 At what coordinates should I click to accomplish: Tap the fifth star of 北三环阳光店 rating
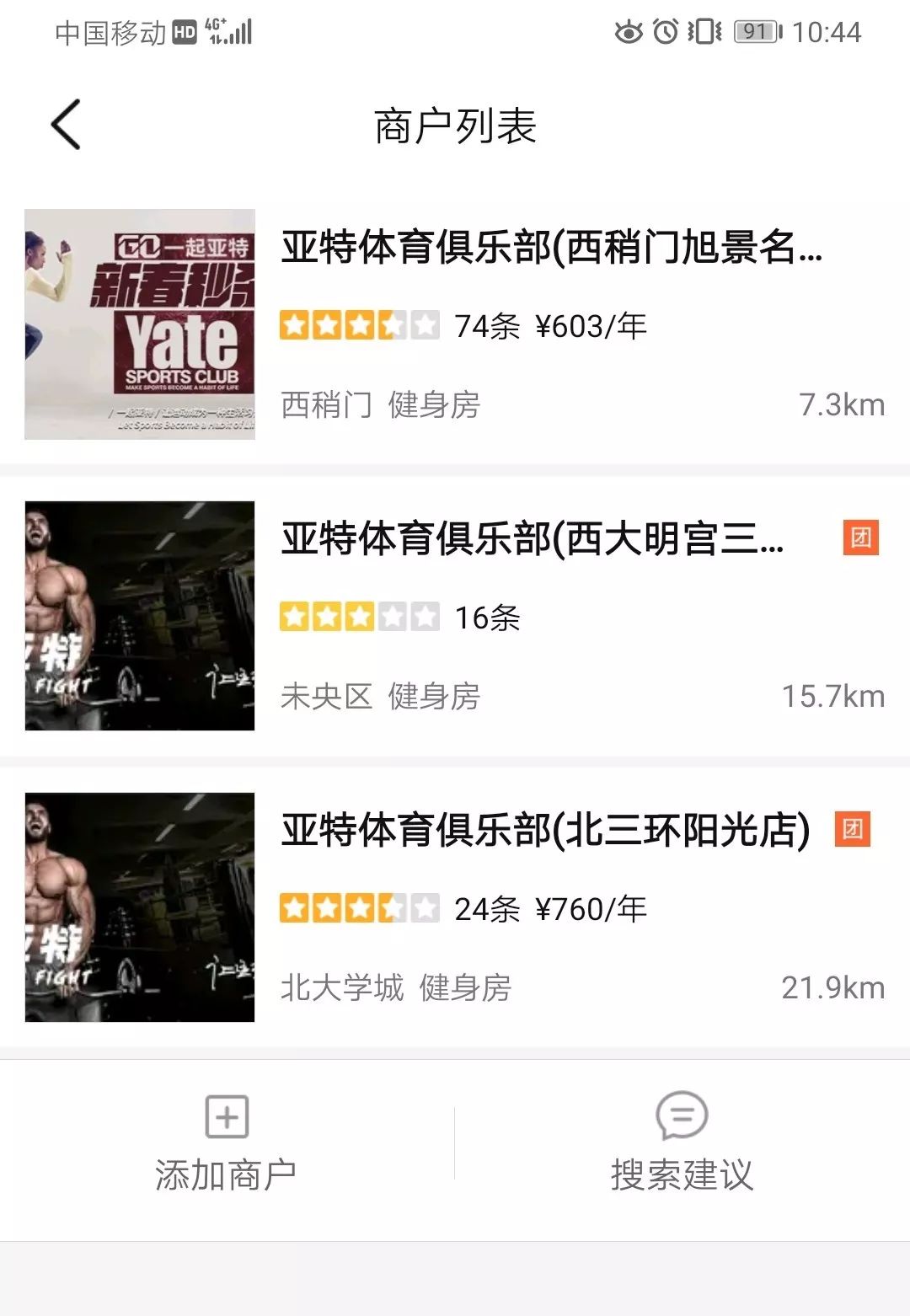pyautogui.click(x=424, y=910)
